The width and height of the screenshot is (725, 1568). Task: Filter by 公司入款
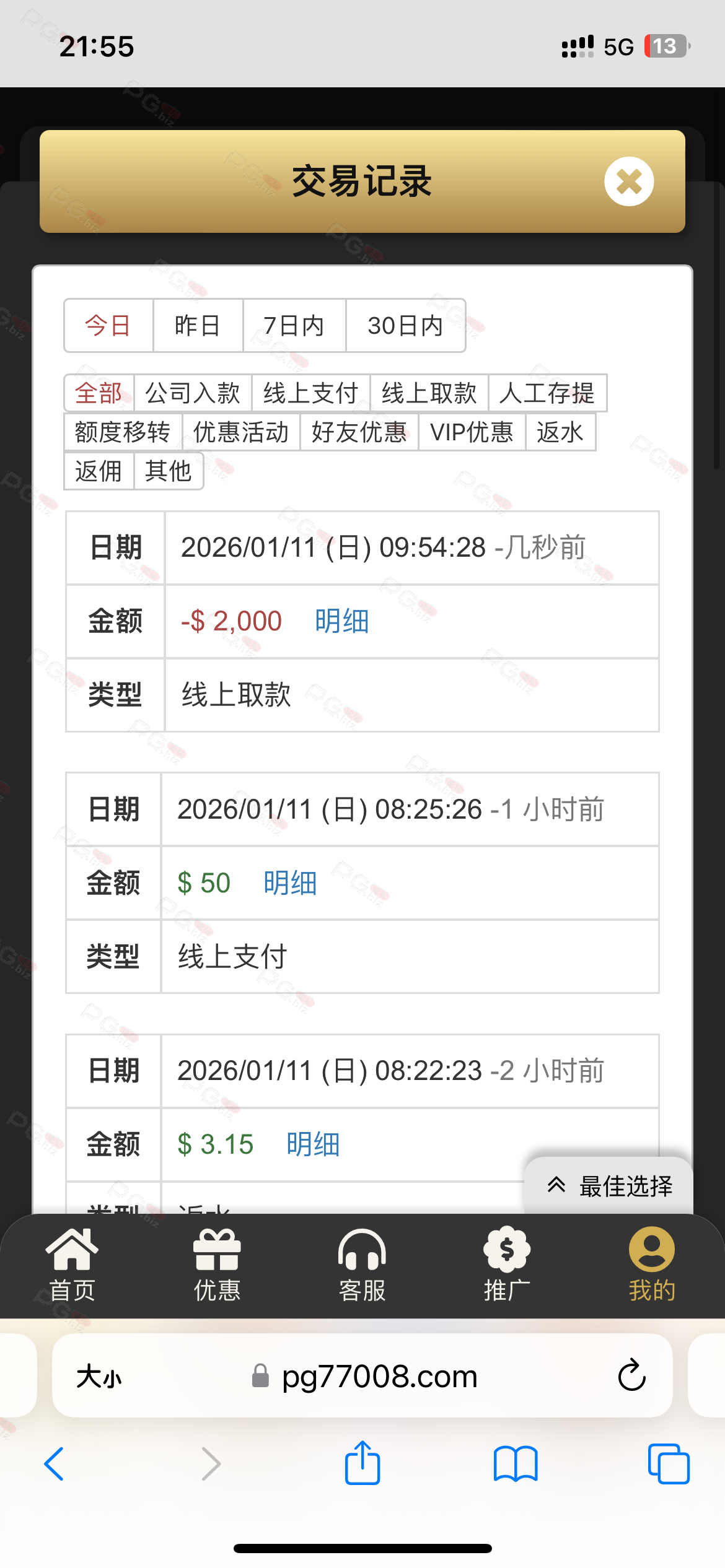[x=193, y=393]
